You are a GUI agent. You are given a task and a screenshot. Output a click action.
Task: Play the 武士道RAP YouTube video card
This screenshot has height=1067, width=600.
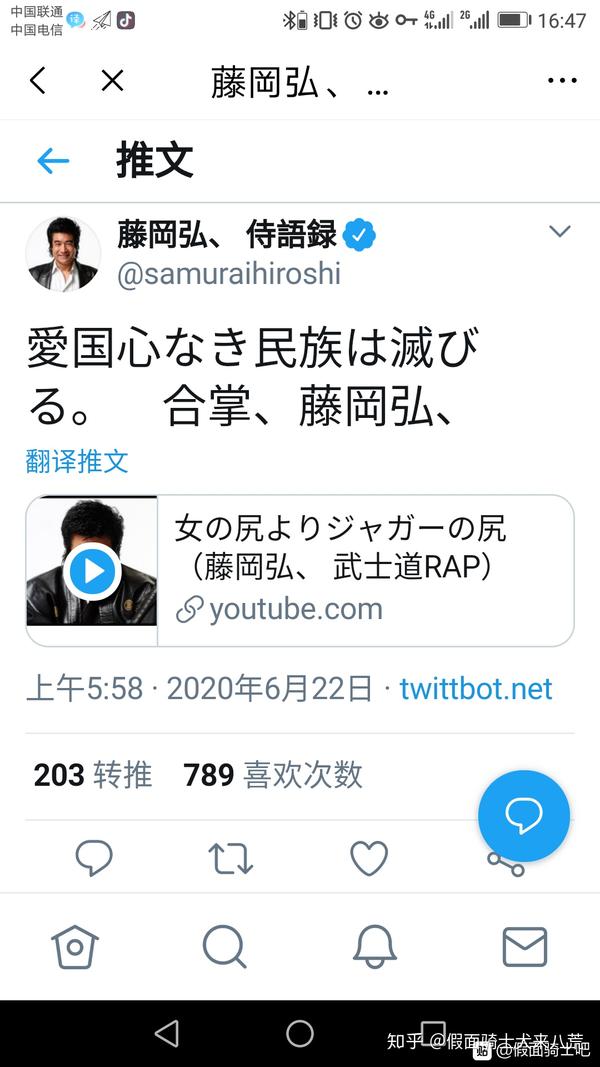(93, 571)
